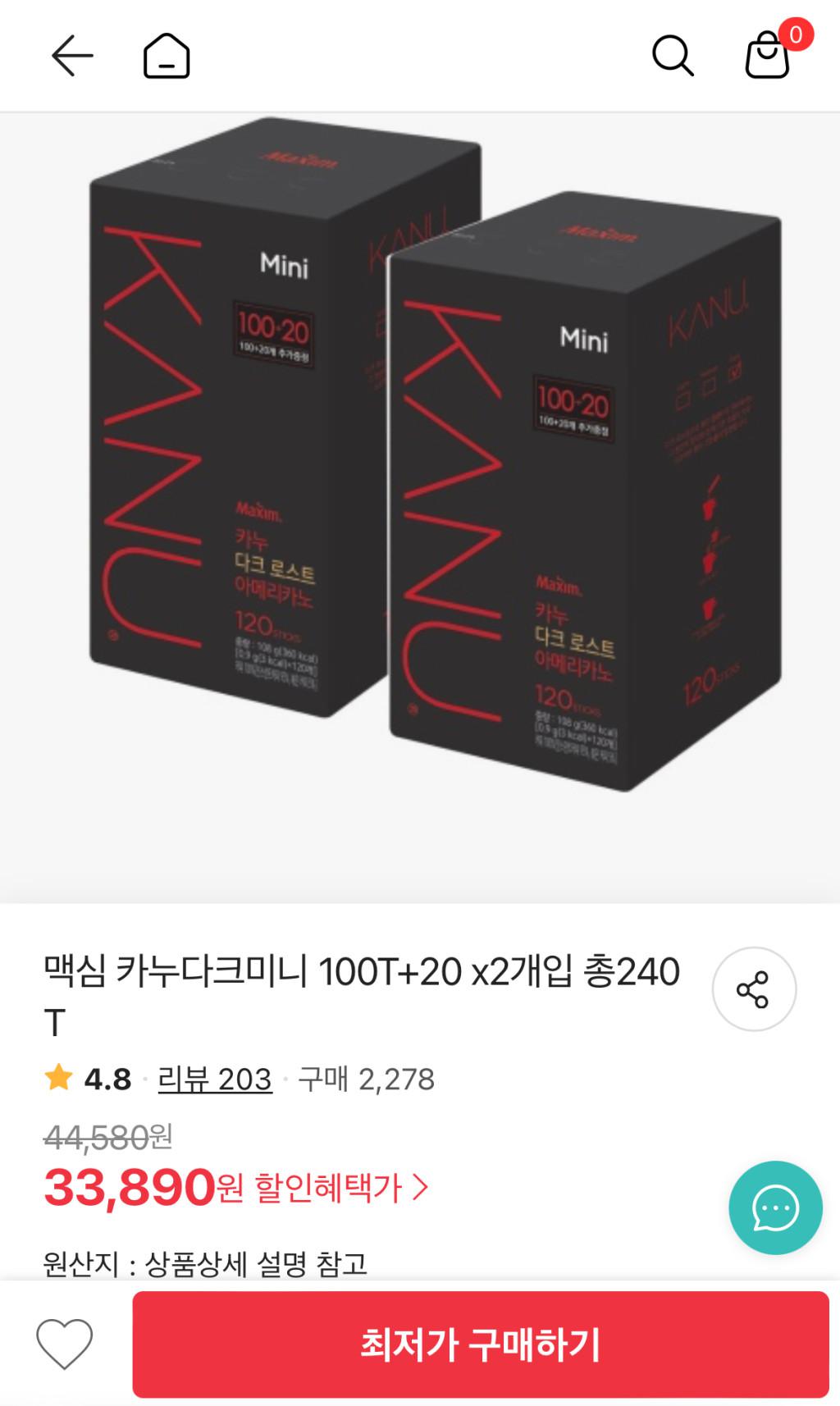This screenshot has height=1406, width=840.
Task: Open the search icon
Action: 673,56
